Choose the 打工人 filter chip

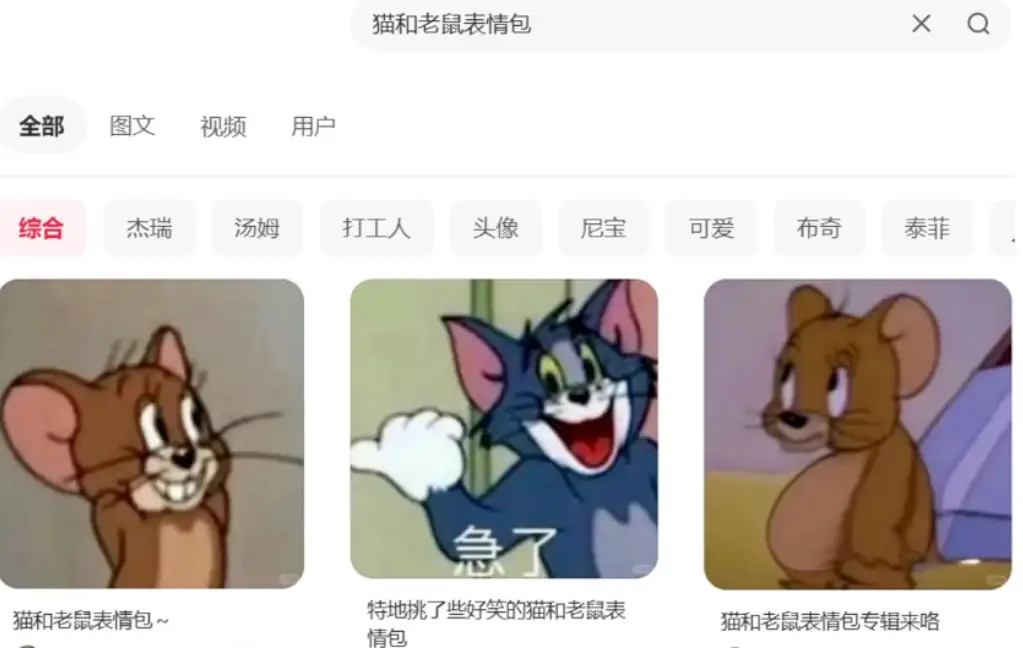click(x=376, y=228)
